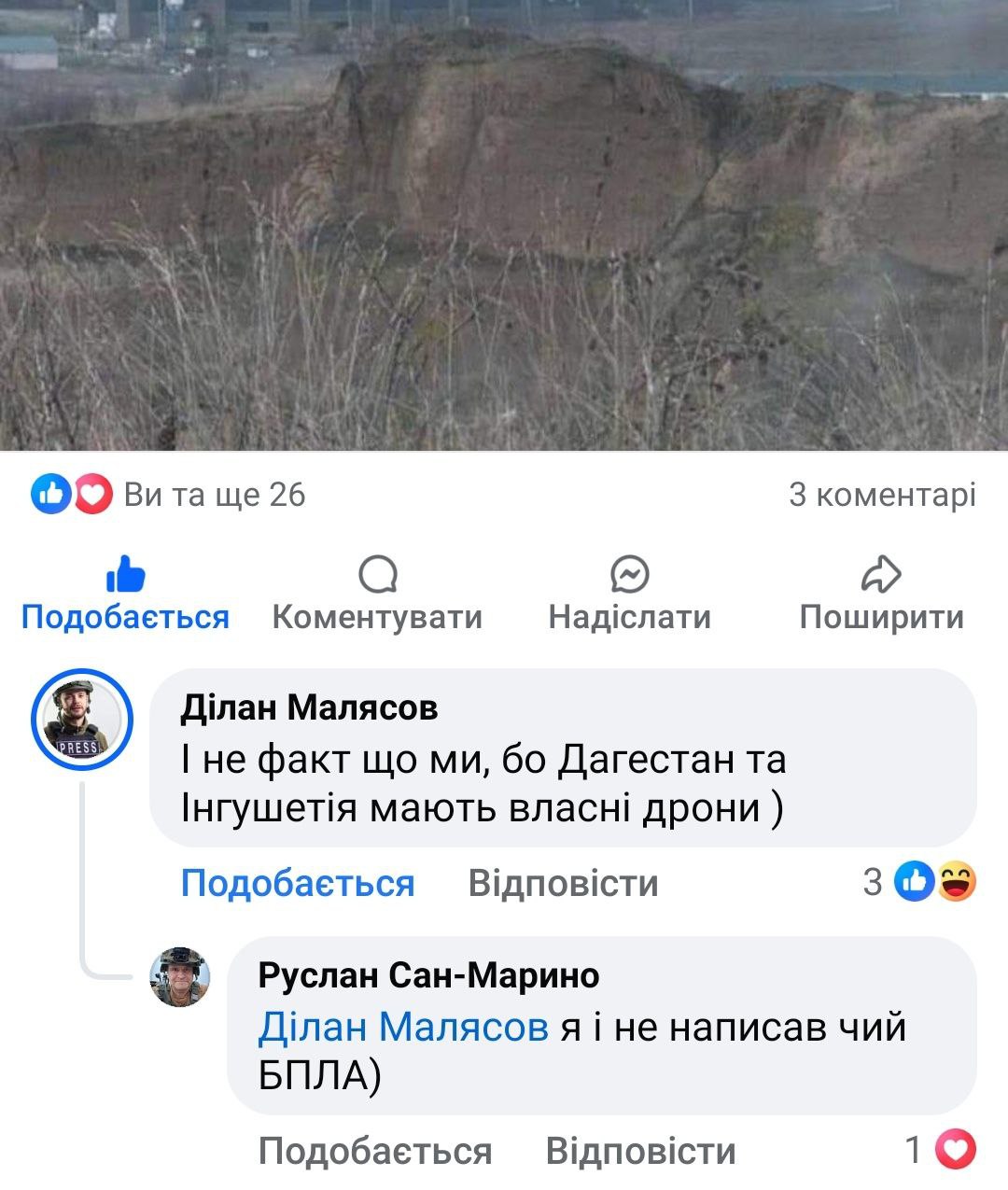Follow the Ділан Малясов mention link in reply
The height and width of the screenshot is (1190, 1008).
pyautogui.click(x=403, y=1027)
